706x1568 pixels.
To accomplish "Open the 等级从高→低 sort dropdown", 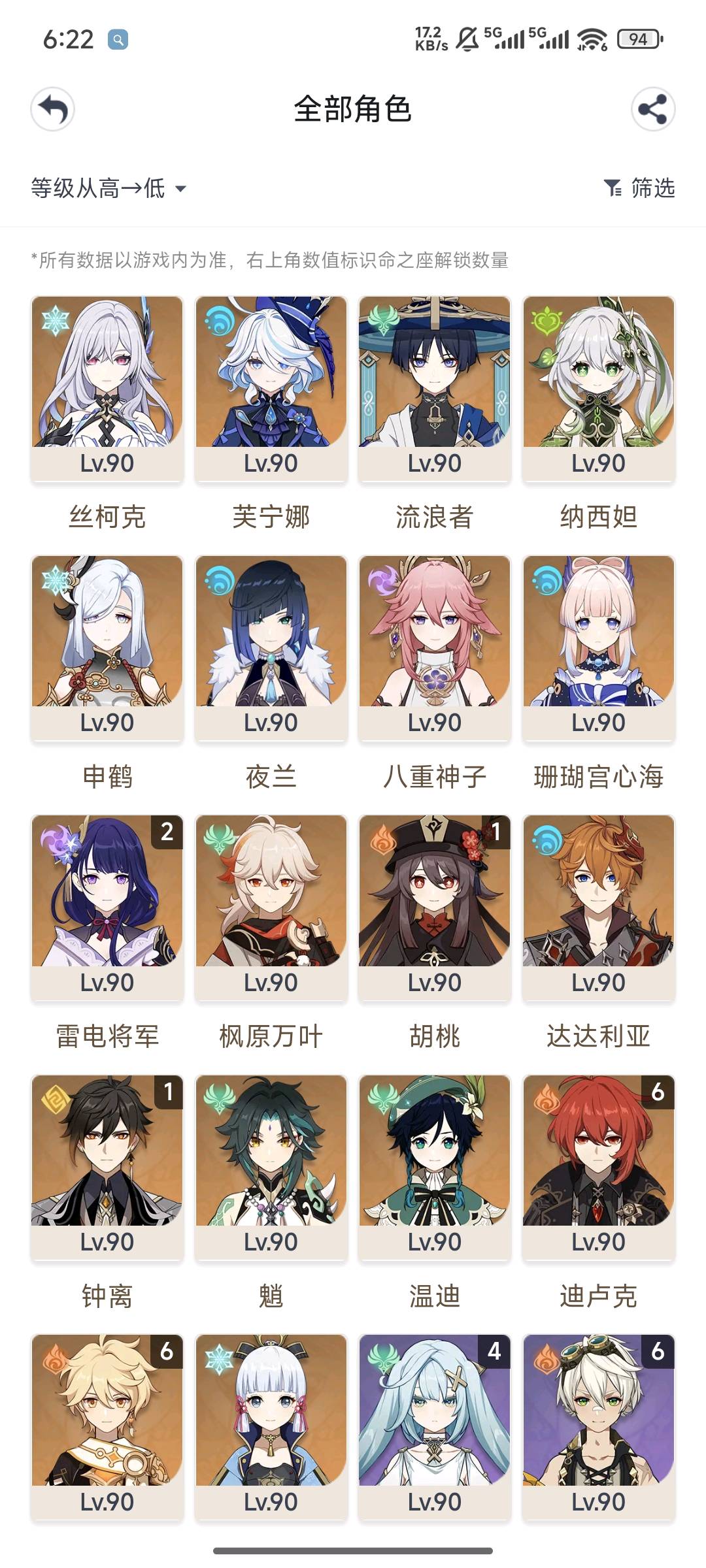I will coord(109,189).
